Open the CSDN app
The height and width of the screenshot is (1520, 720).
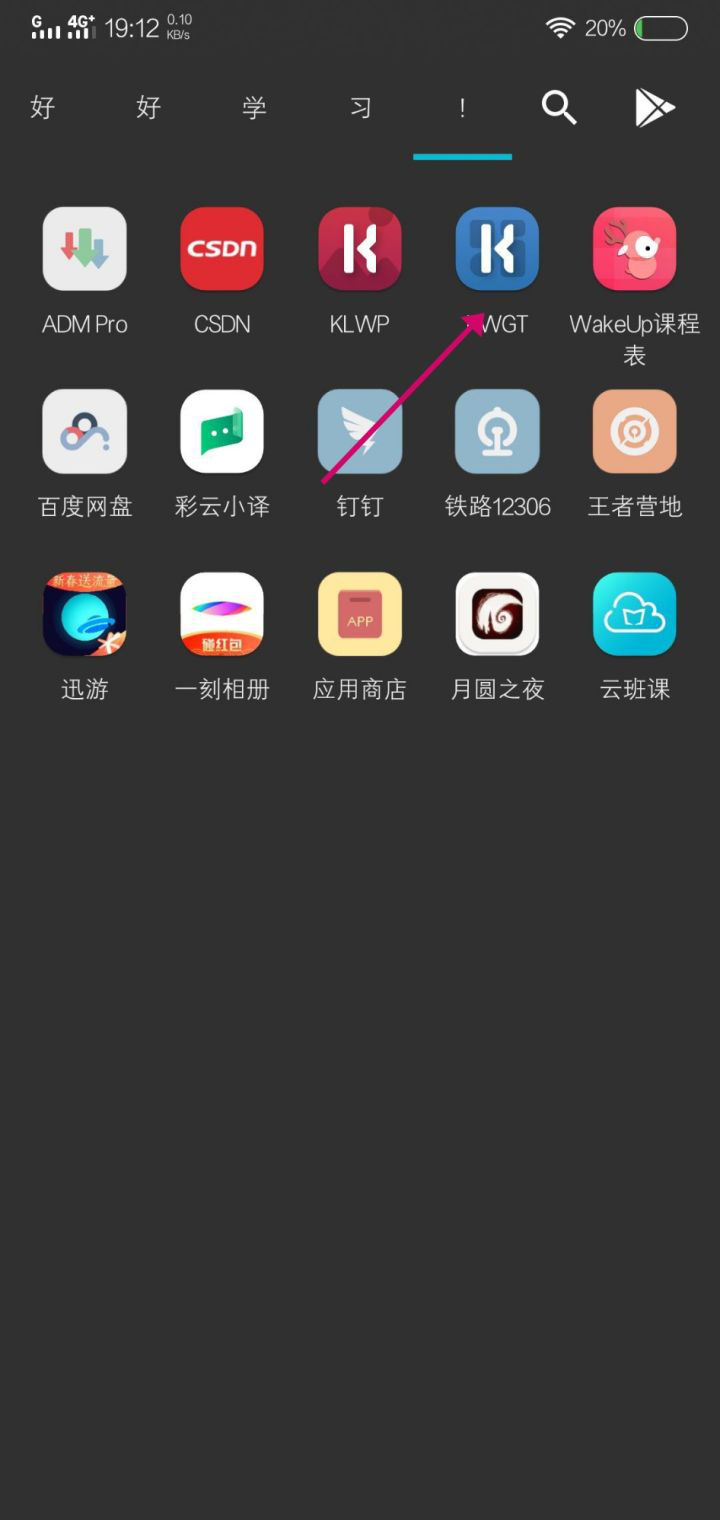click(222, 249)
